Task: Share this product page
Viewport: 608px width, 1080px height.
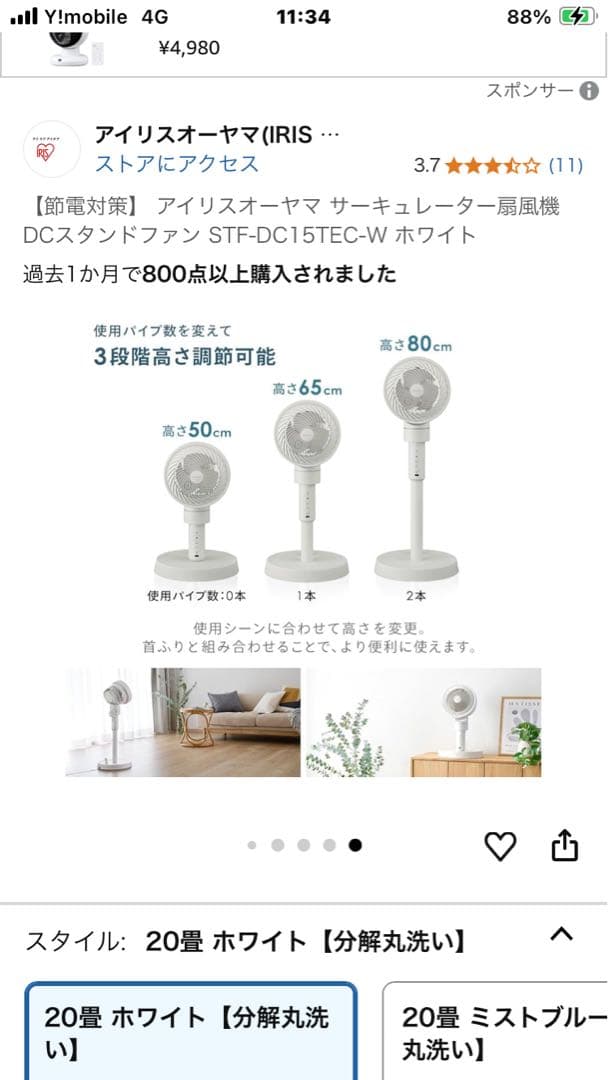Action: tap(565, 845)
